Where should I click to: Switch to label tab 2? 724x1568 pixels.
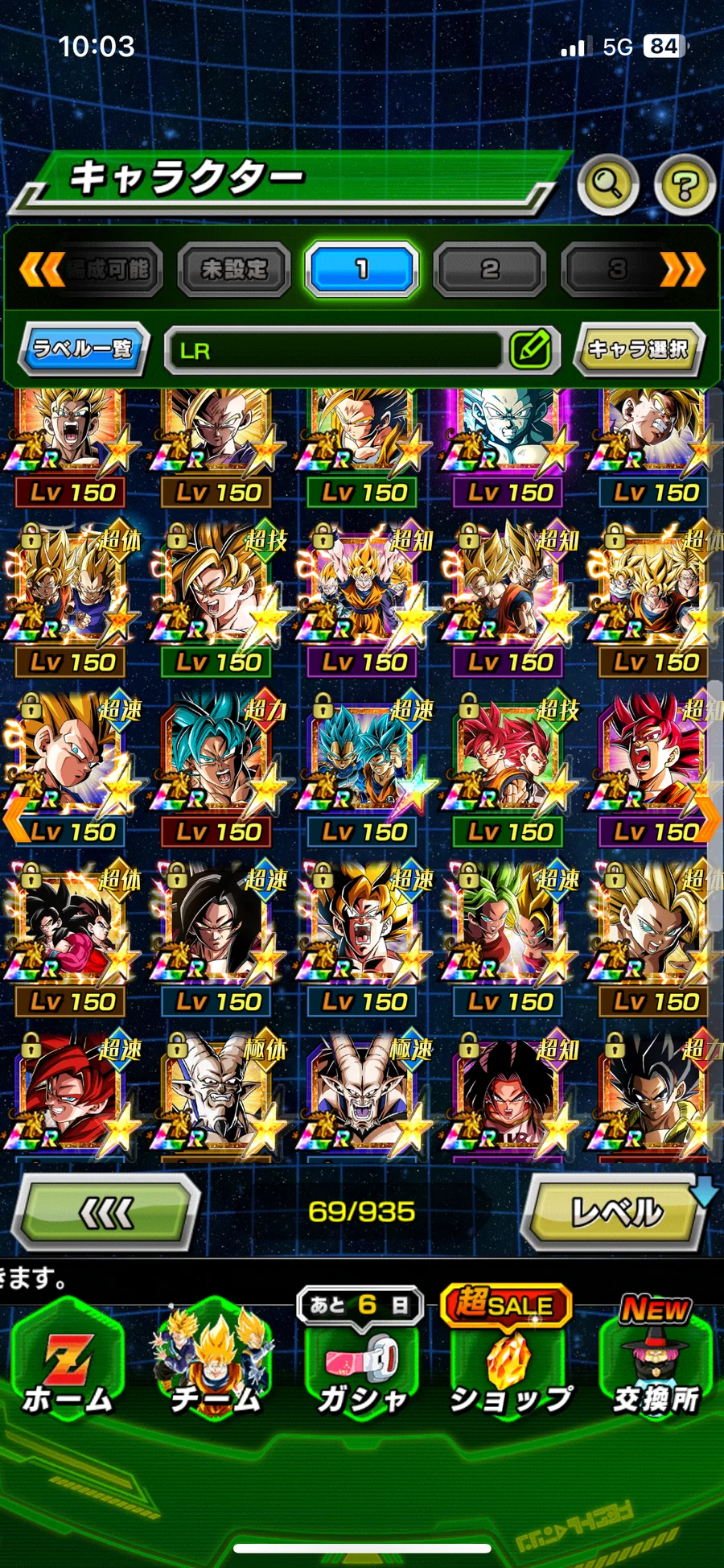tap(490, 269)
